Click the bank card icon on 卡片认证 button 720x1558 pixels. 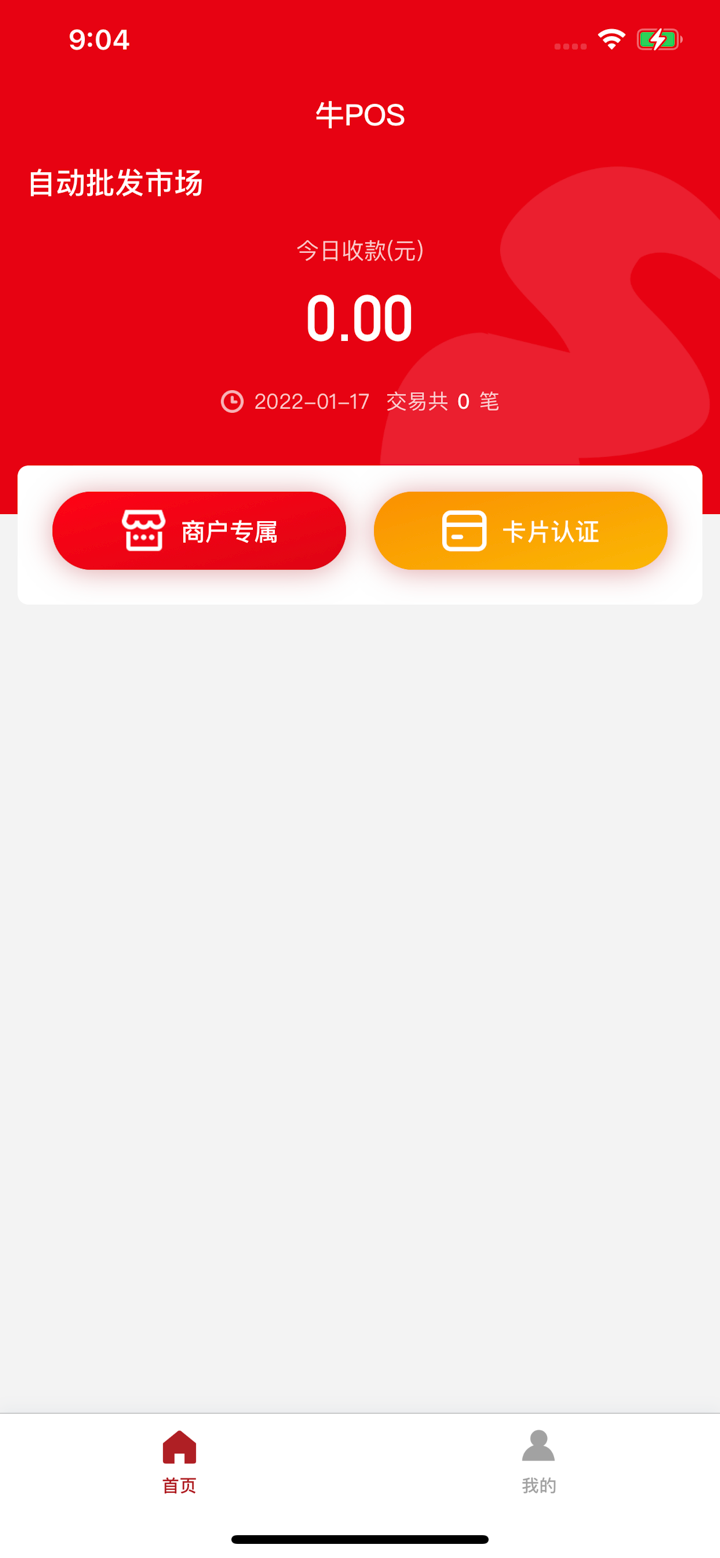[464, 530]
